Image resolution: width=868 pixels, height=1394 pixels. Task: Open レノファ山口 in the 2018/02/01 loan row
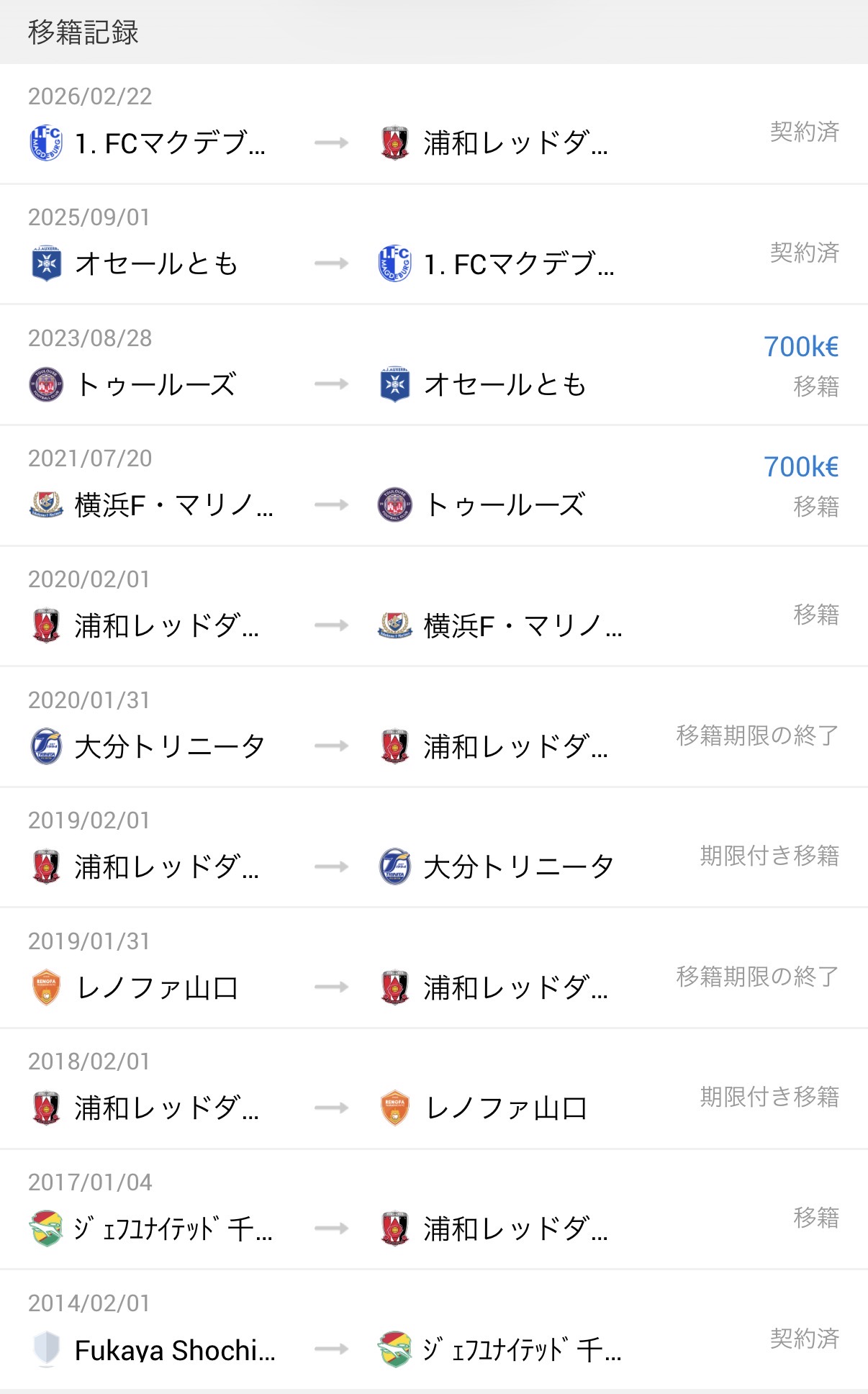[505, 1108]
